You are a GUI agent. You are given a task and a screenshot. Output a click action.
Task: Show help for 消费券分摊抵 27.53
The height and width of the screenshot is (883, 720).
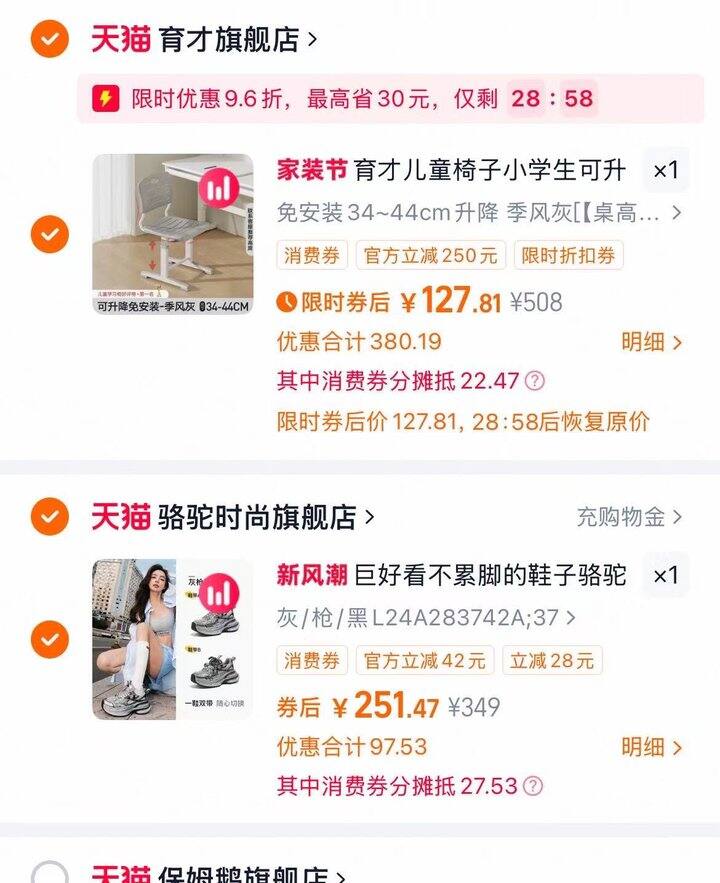coord(533,786)
